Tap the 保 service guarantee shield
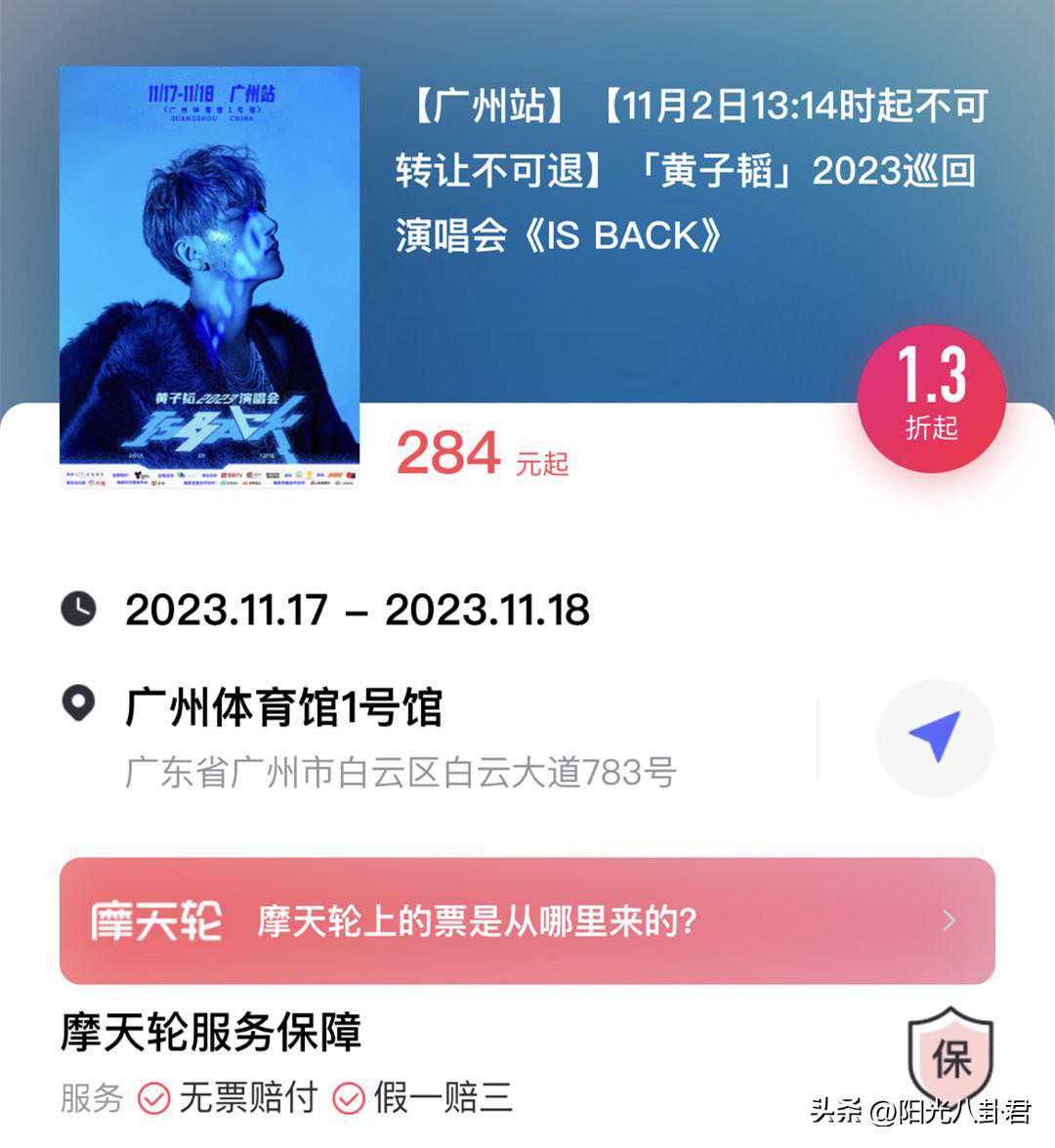This screenshot has height=1148, width=1055. click(x=949, y=1057)
